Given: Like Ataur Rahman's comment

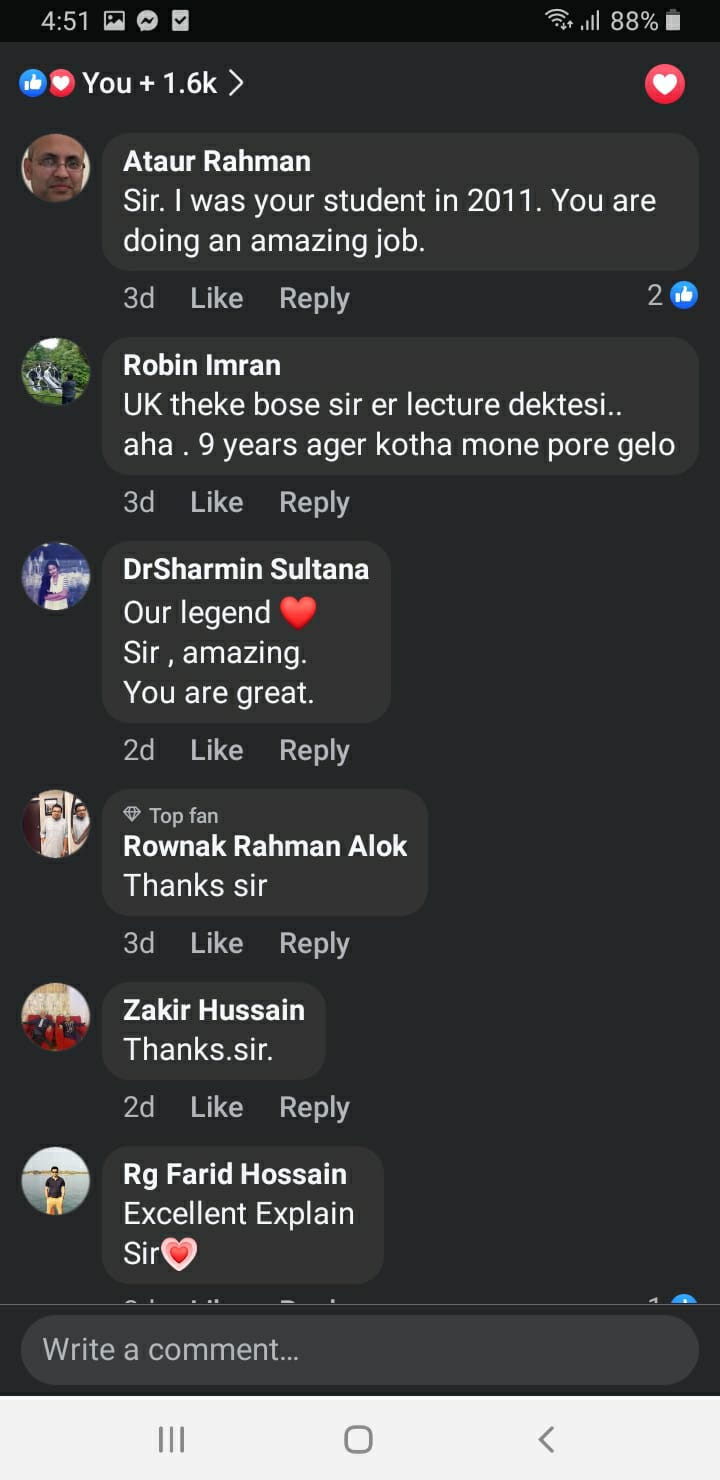Looking at the screenshot, I should pos(216,298).
